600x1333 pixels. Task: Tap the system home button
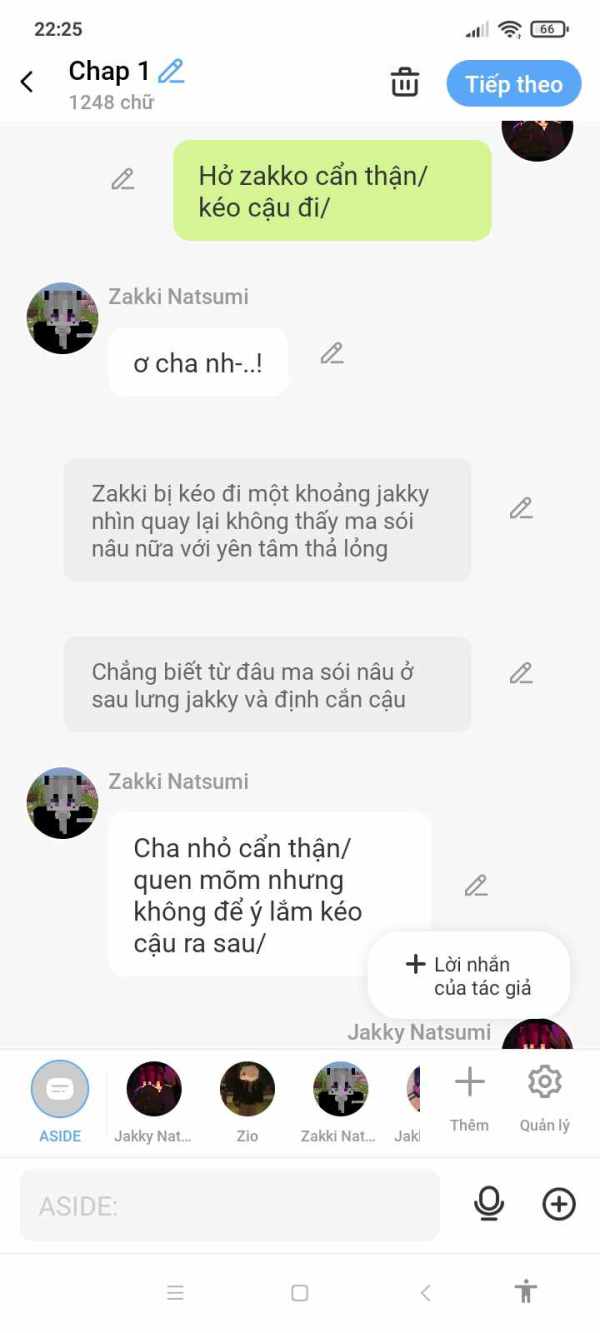point(299,1293)
